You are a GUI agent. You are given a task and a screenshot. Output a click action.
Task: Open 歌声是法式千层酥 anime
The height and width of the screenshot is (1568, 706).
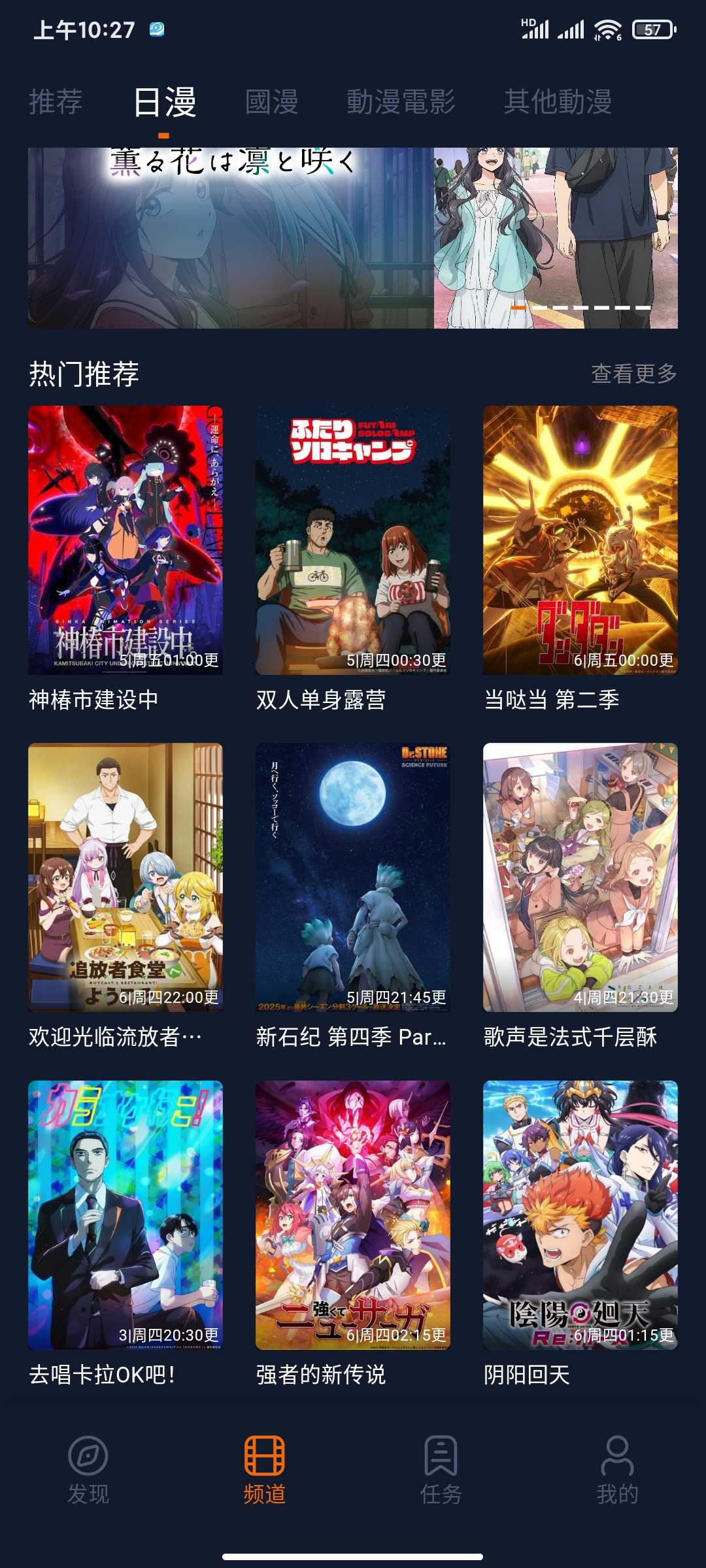[580, 877]
